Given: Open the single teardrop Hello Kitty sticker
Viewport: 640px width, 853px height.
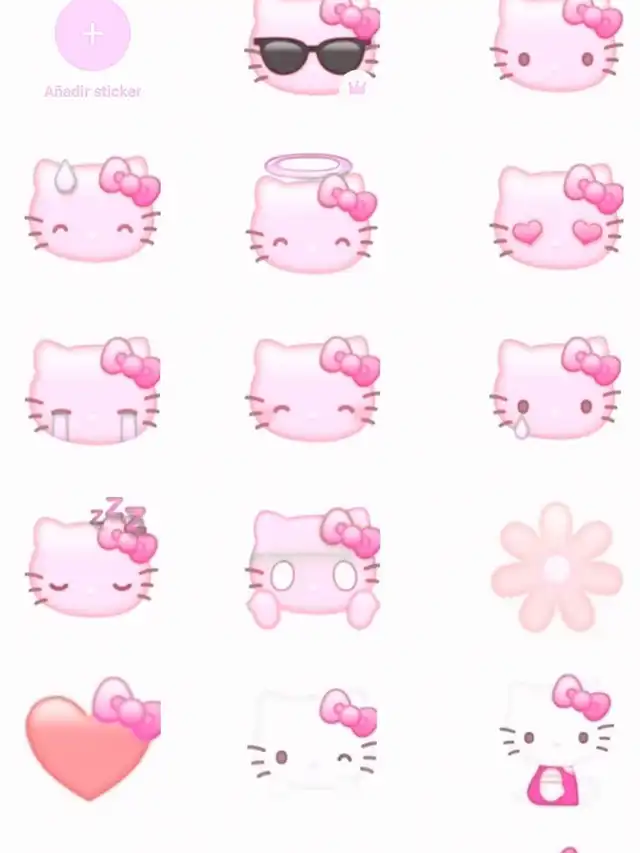Looking at the screenshot, I should pyautogui.click(x=555, y=388).
